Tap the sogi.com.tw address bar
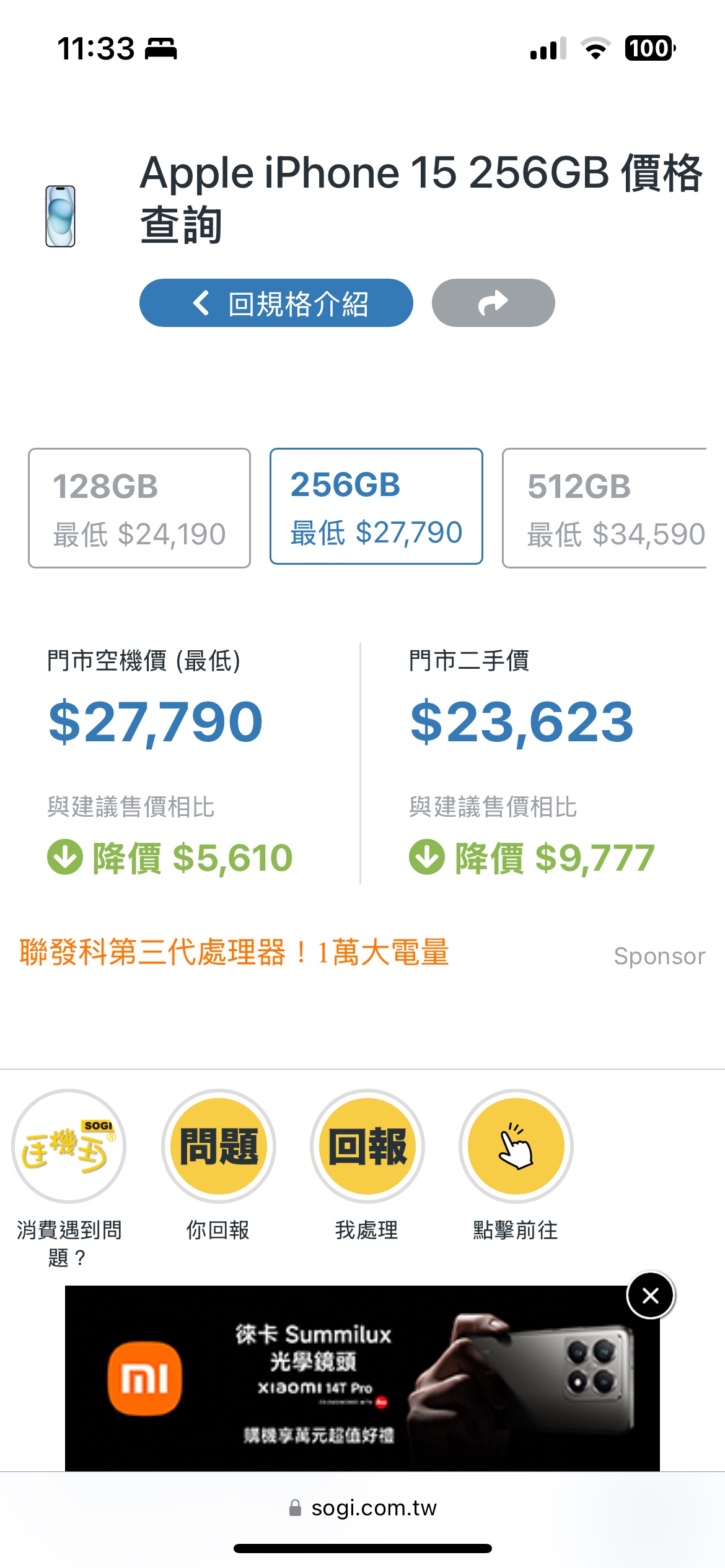725x1568 pixels. 362,1508
